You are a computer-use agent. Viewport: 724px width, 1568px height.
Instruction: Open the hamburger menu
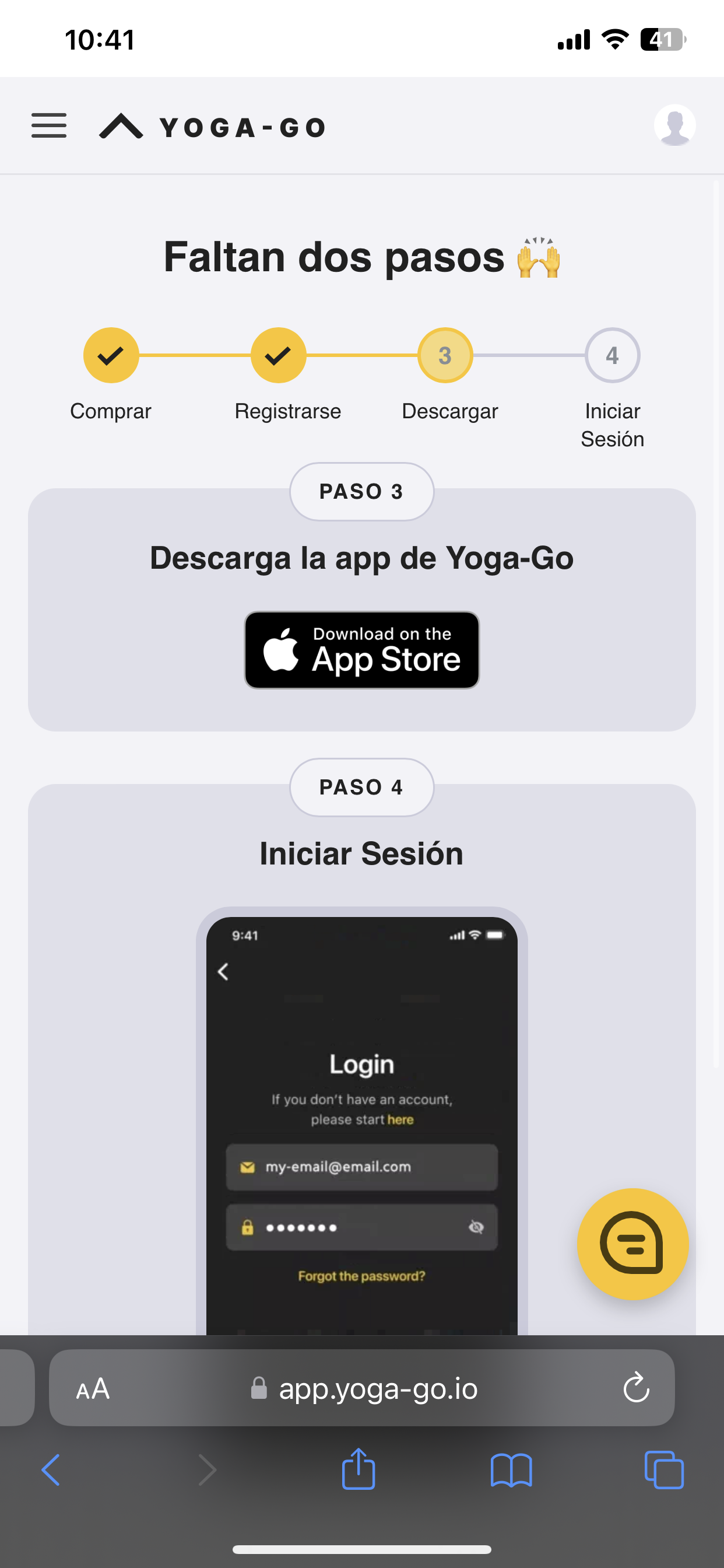(x=48, y=125)
